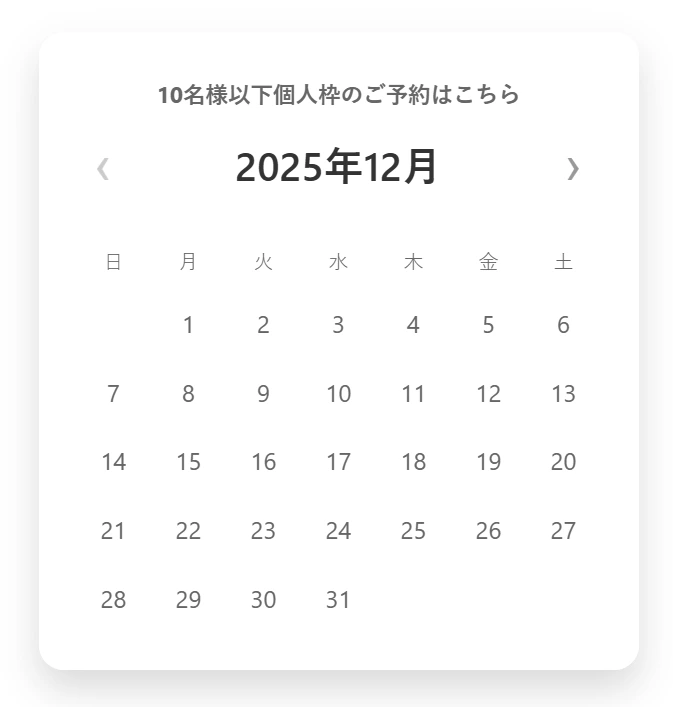Tap December 10 in the calendar
The width and height of the screenshot is (673, 707).
(338, 394)
